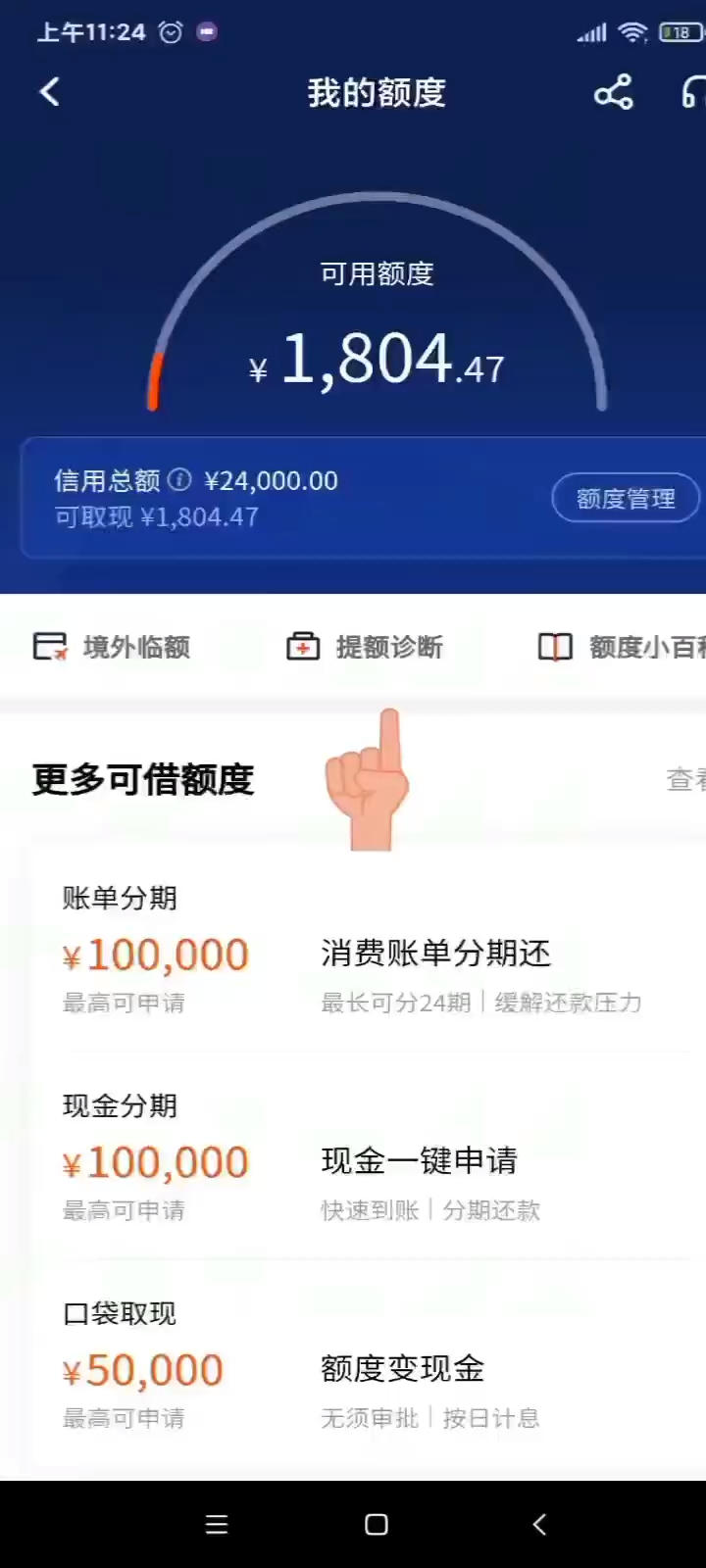
Task: Open the 账单分期 card
Action: pyautogui.click(x=363, y=951)
